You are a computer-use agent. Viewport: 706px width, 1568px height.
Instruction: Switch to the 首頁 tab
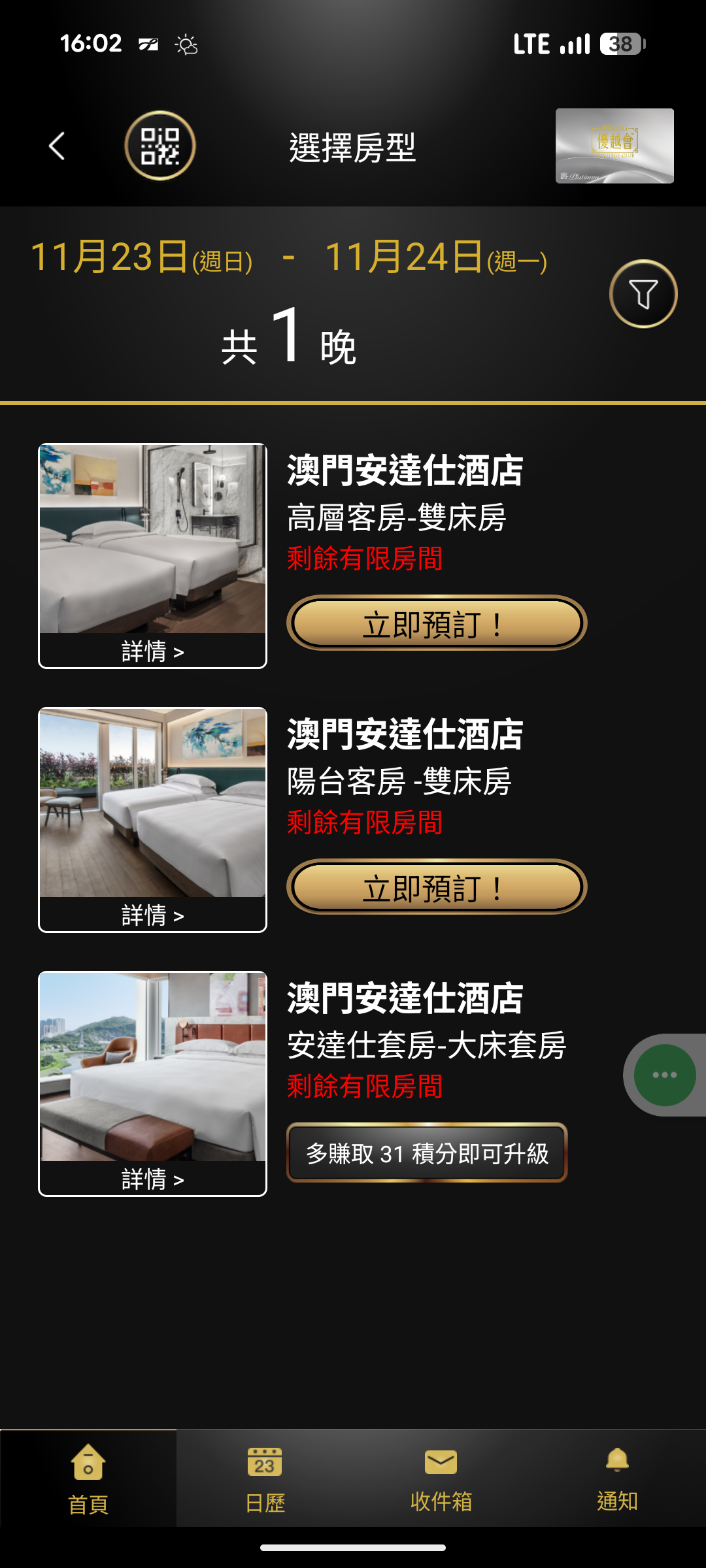(88, 1478)
